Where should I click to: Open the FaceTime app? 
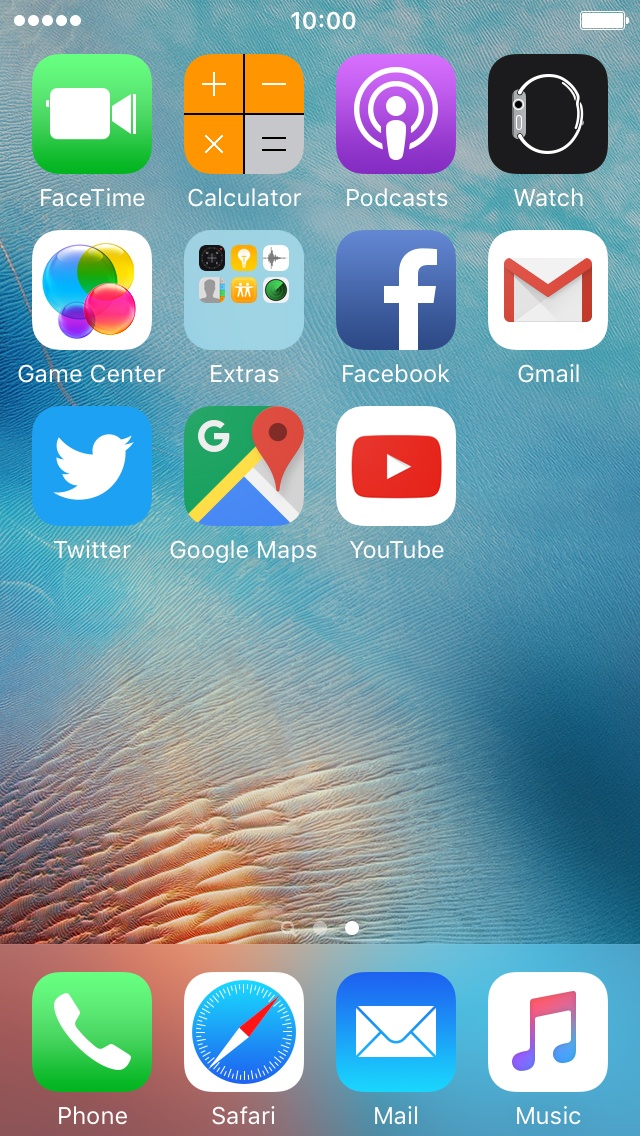coord(92,114)
